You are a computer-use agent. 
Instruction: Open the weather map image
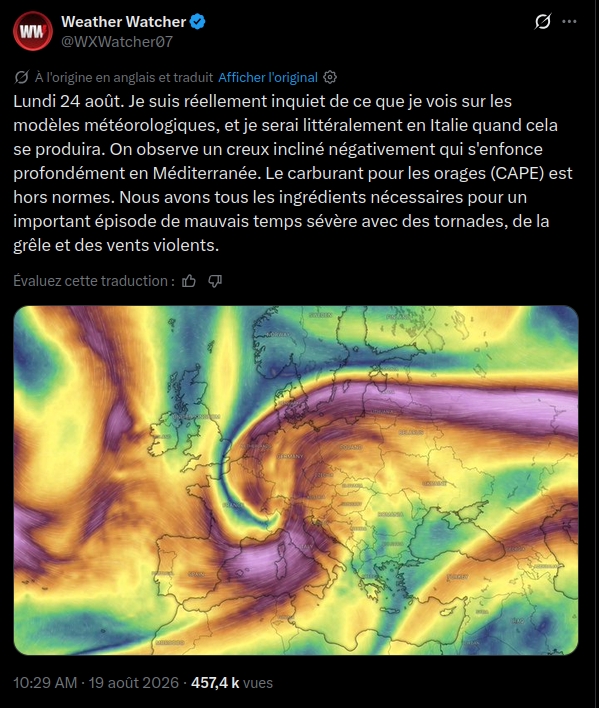296,480
